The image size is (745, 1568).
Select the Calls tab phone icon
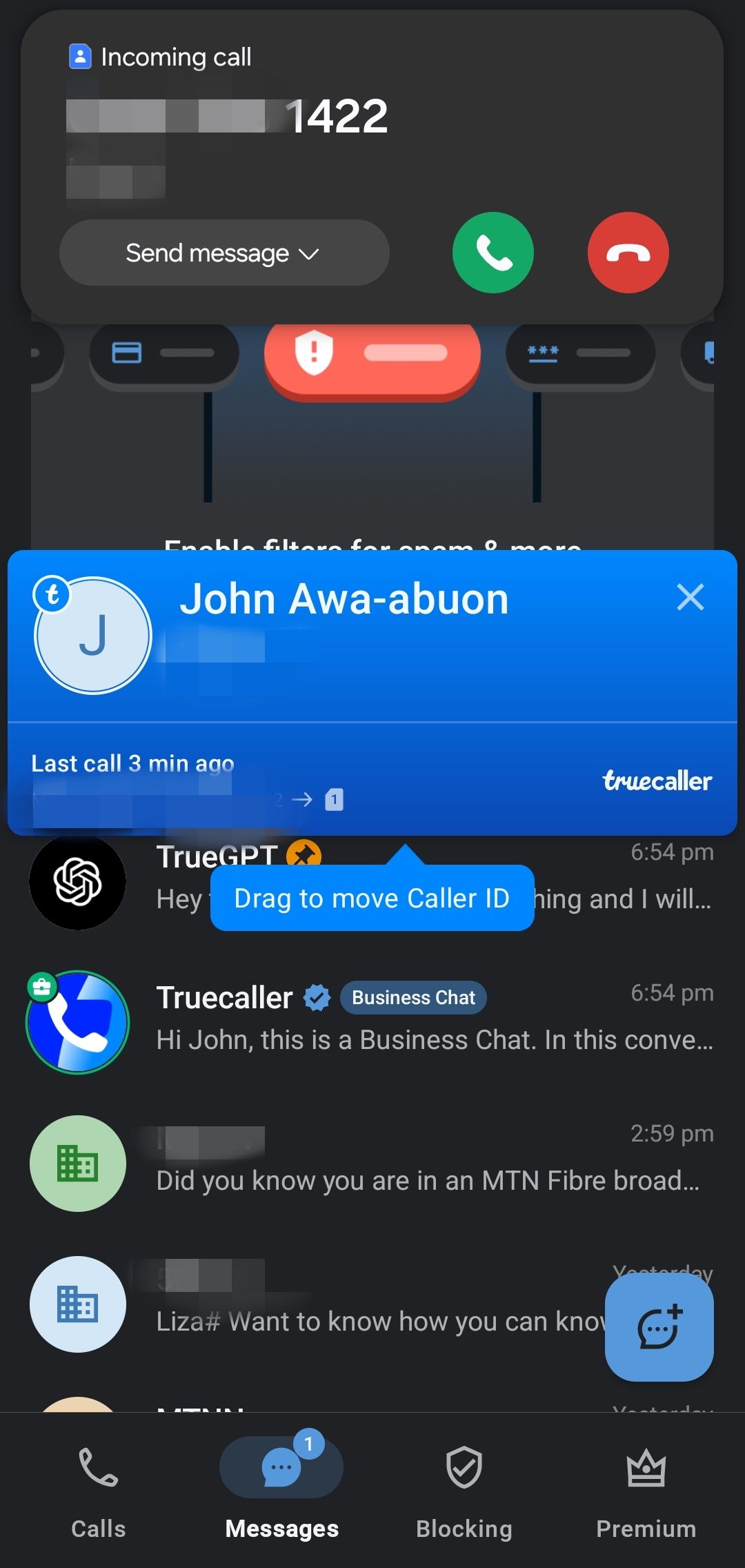[97, 1469]
